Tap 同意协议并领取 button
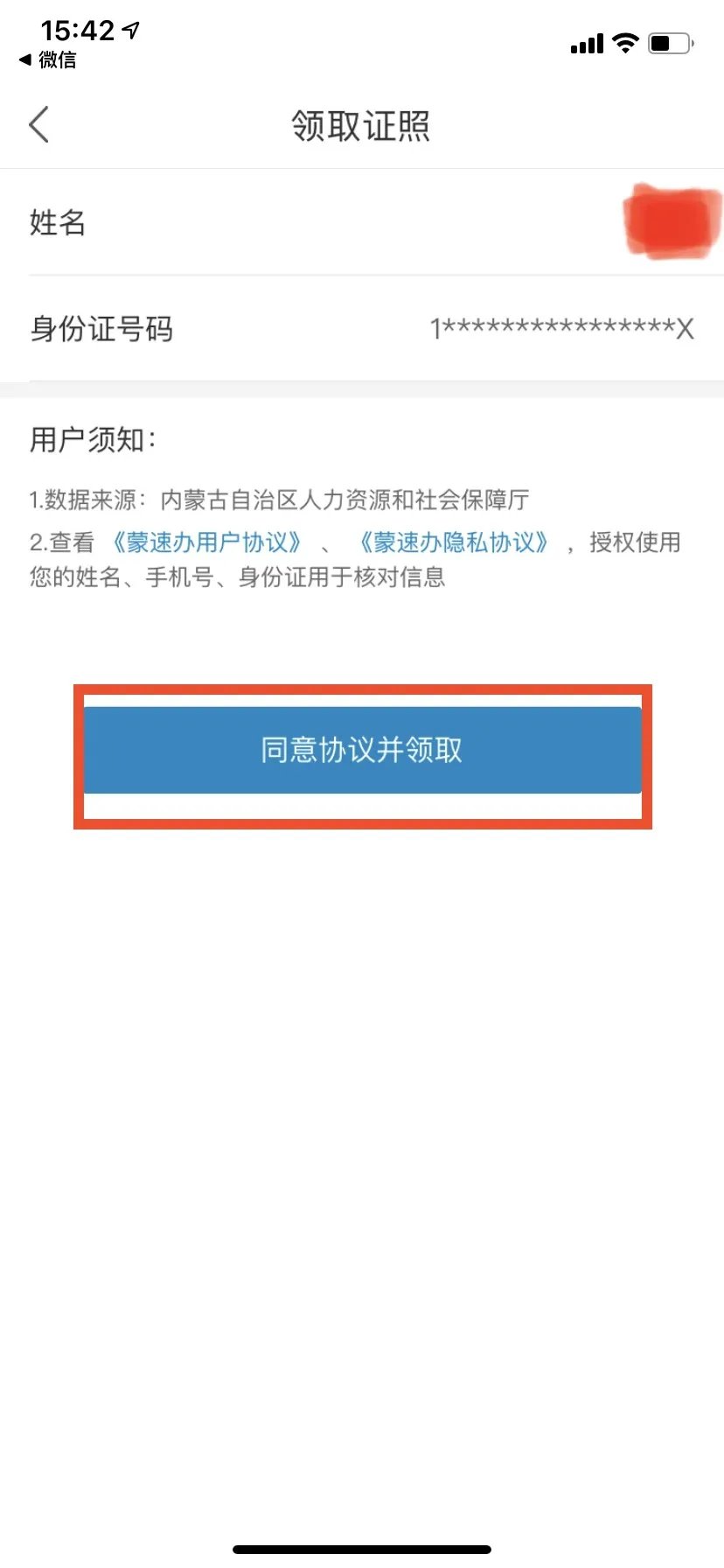The width and height of the screenshot is (724, 1568). [362, 750]
